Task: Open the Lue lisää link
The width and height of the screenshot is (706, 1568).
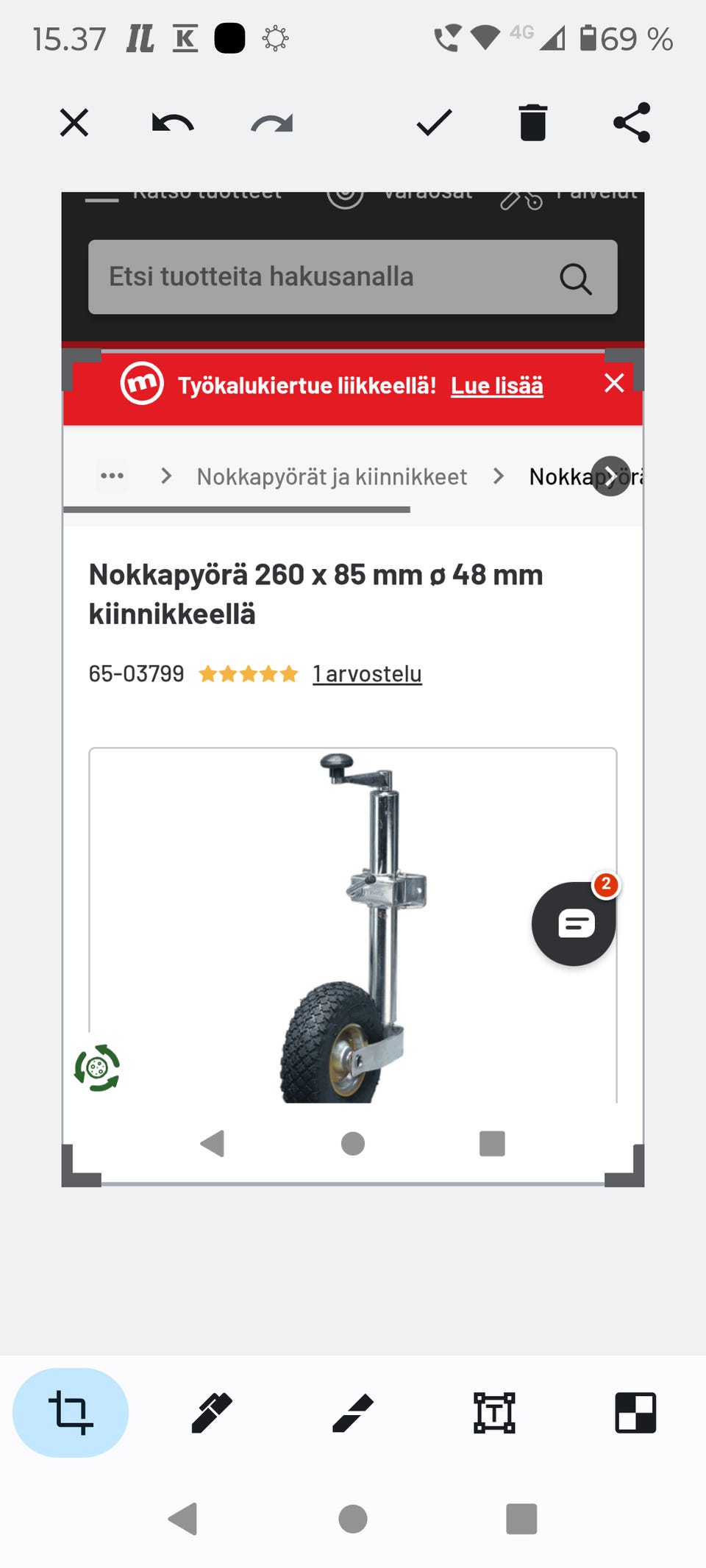Action: click(496, 385)
